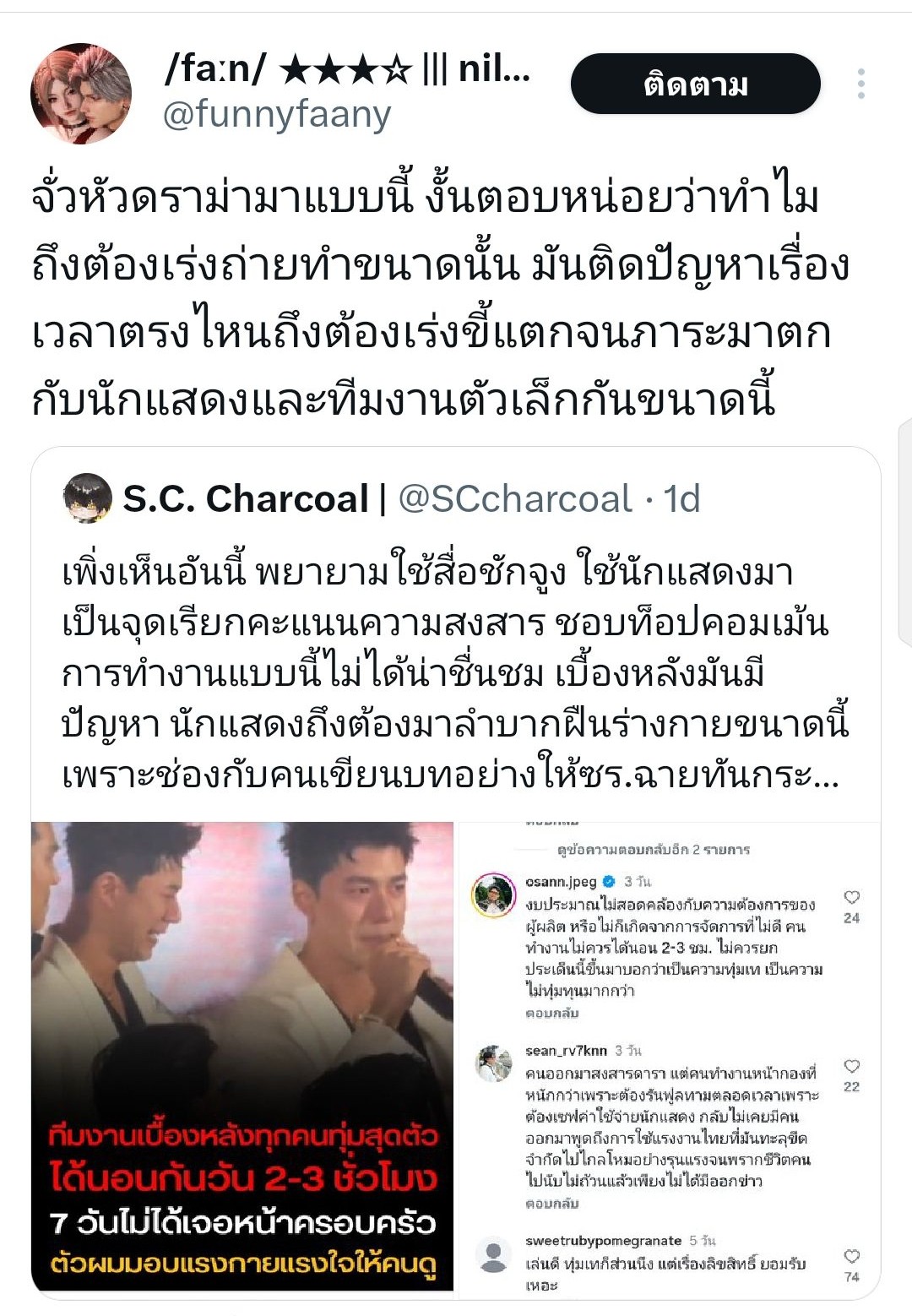The width and height of the screenshot is (912, 1316).
Task: Open the @funnyfaany profile avatar
Action: [81, 93]
